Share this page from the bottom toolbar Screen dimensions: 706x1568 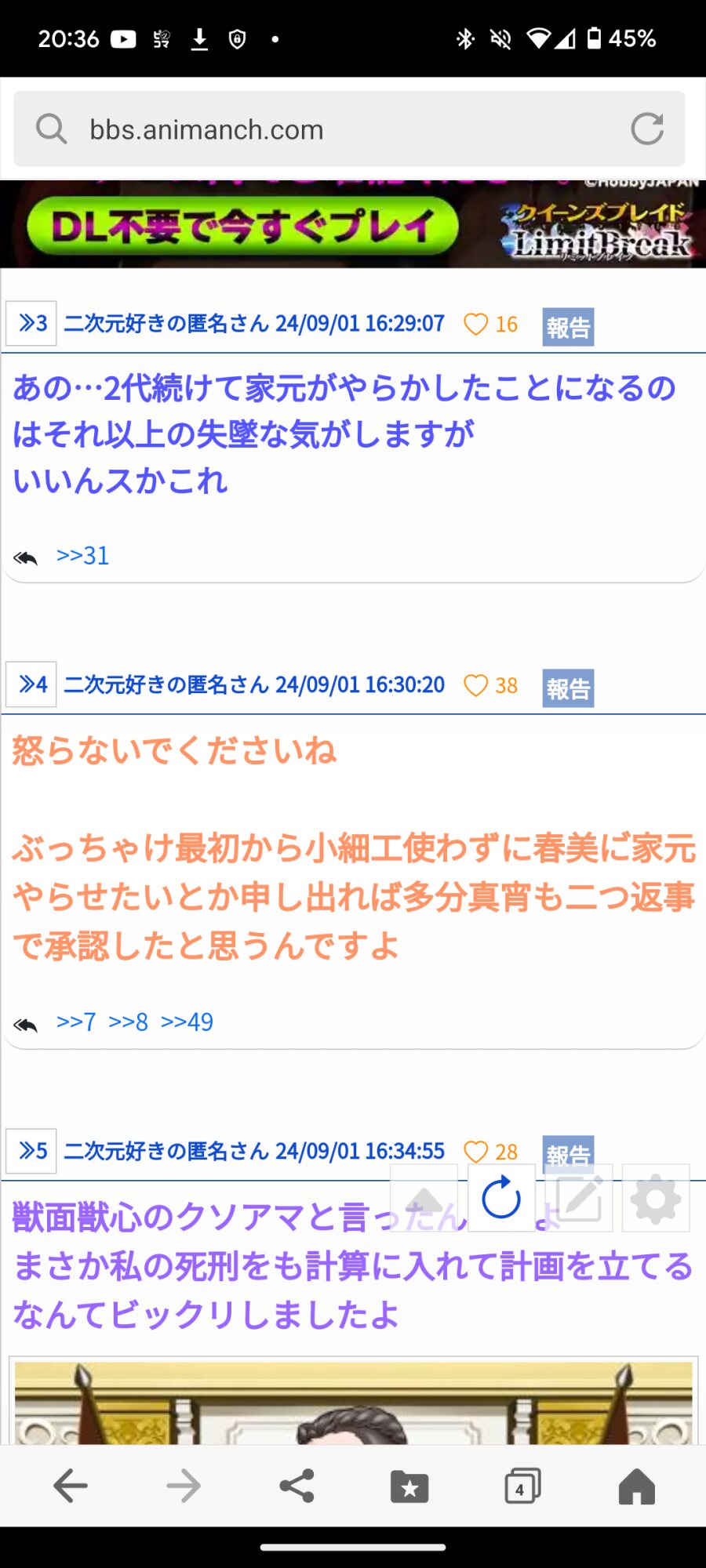click(x=297, y=1486)
